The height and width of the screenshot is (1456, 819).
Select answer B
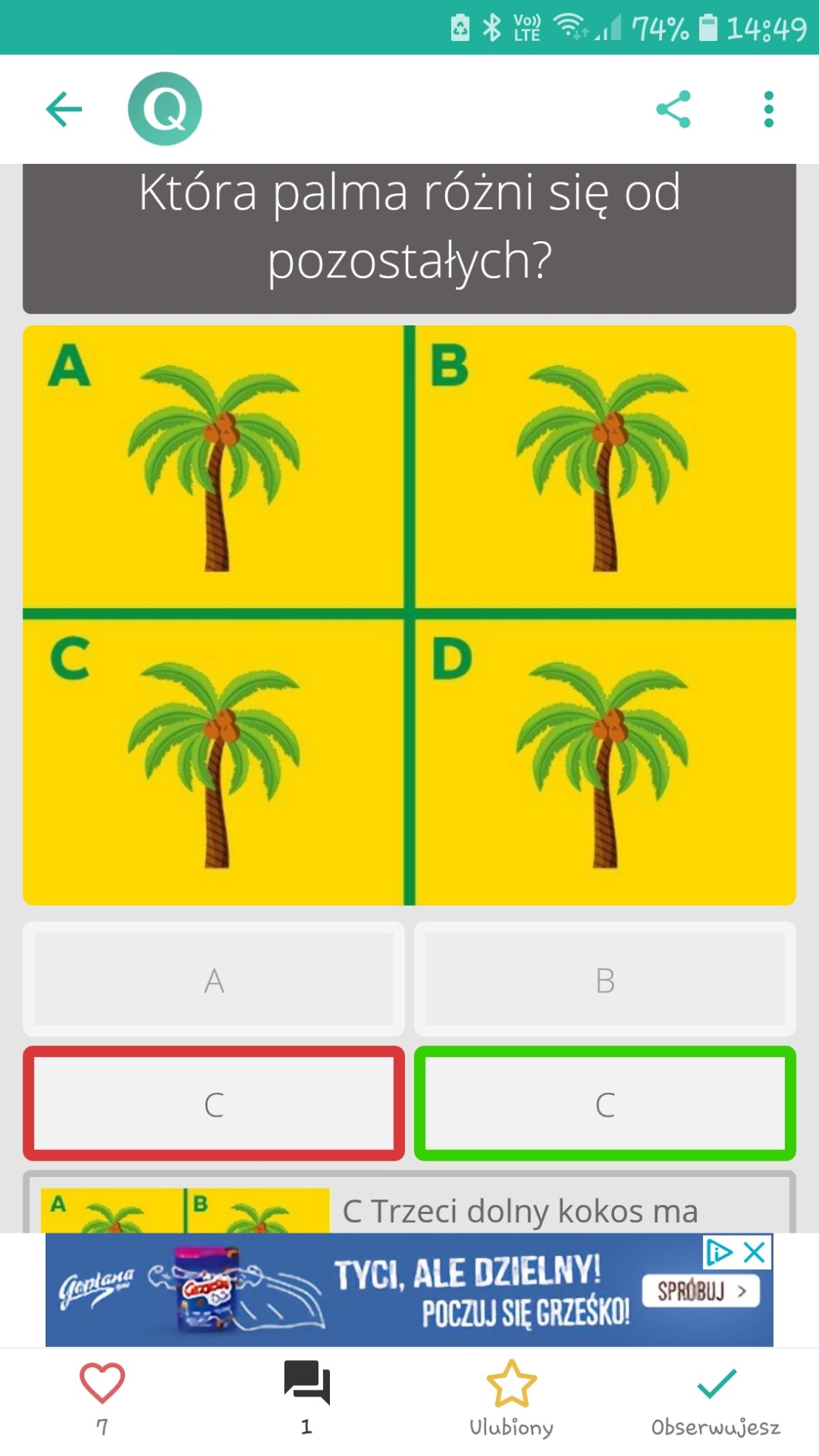click(x=605, y=979)
